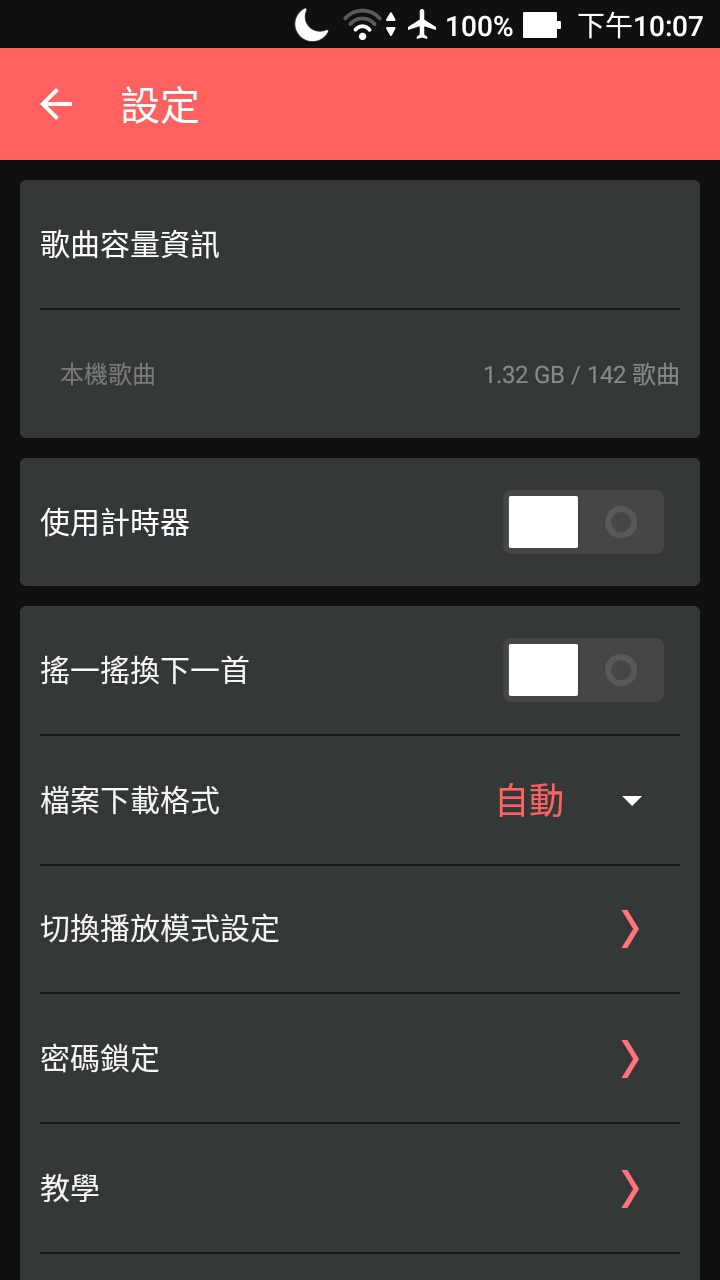Open the 教學 tutorial row
This screenshot has width=720, height=1280.
[360, 1188]
